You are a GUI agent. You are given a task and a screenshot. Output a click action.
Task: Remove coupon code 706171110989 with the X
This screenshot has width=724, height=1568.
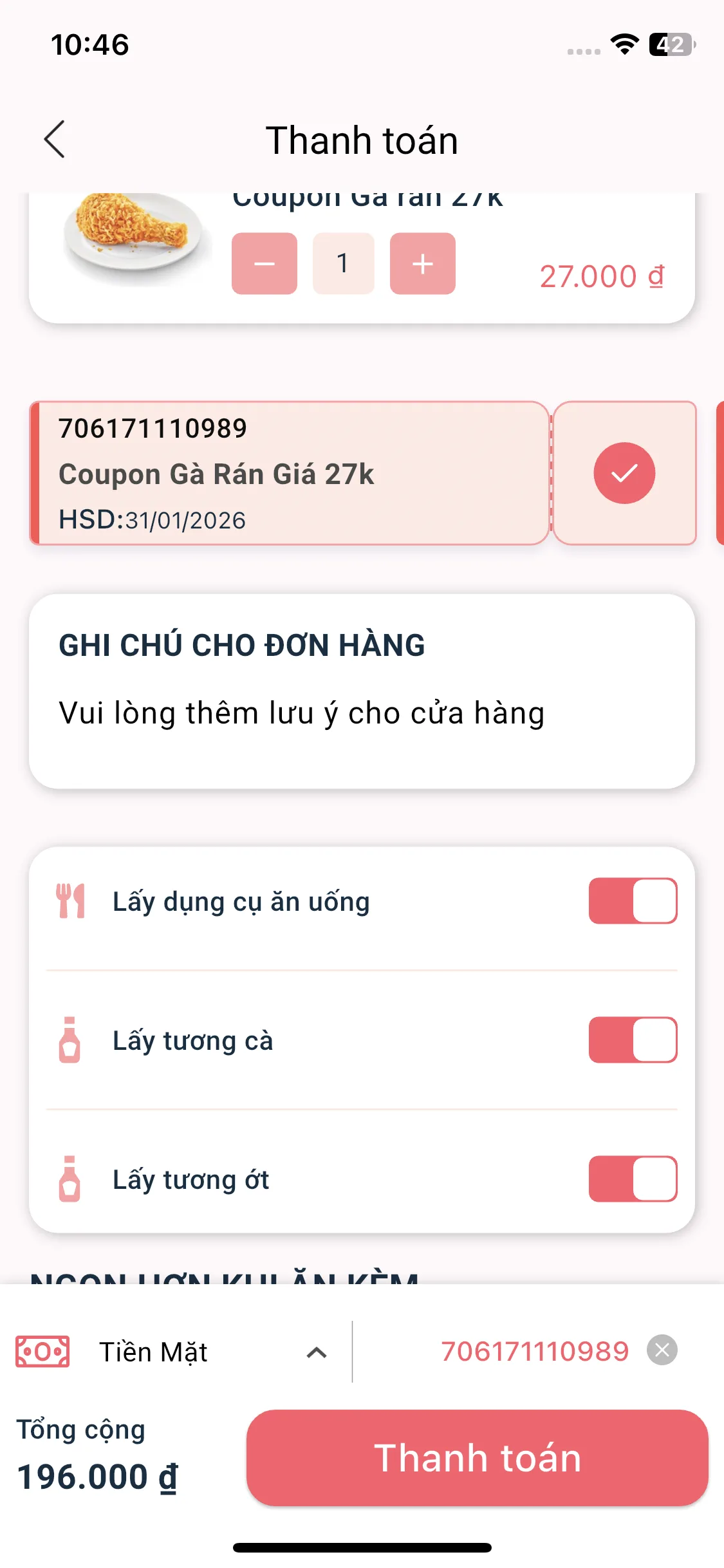662,1350
